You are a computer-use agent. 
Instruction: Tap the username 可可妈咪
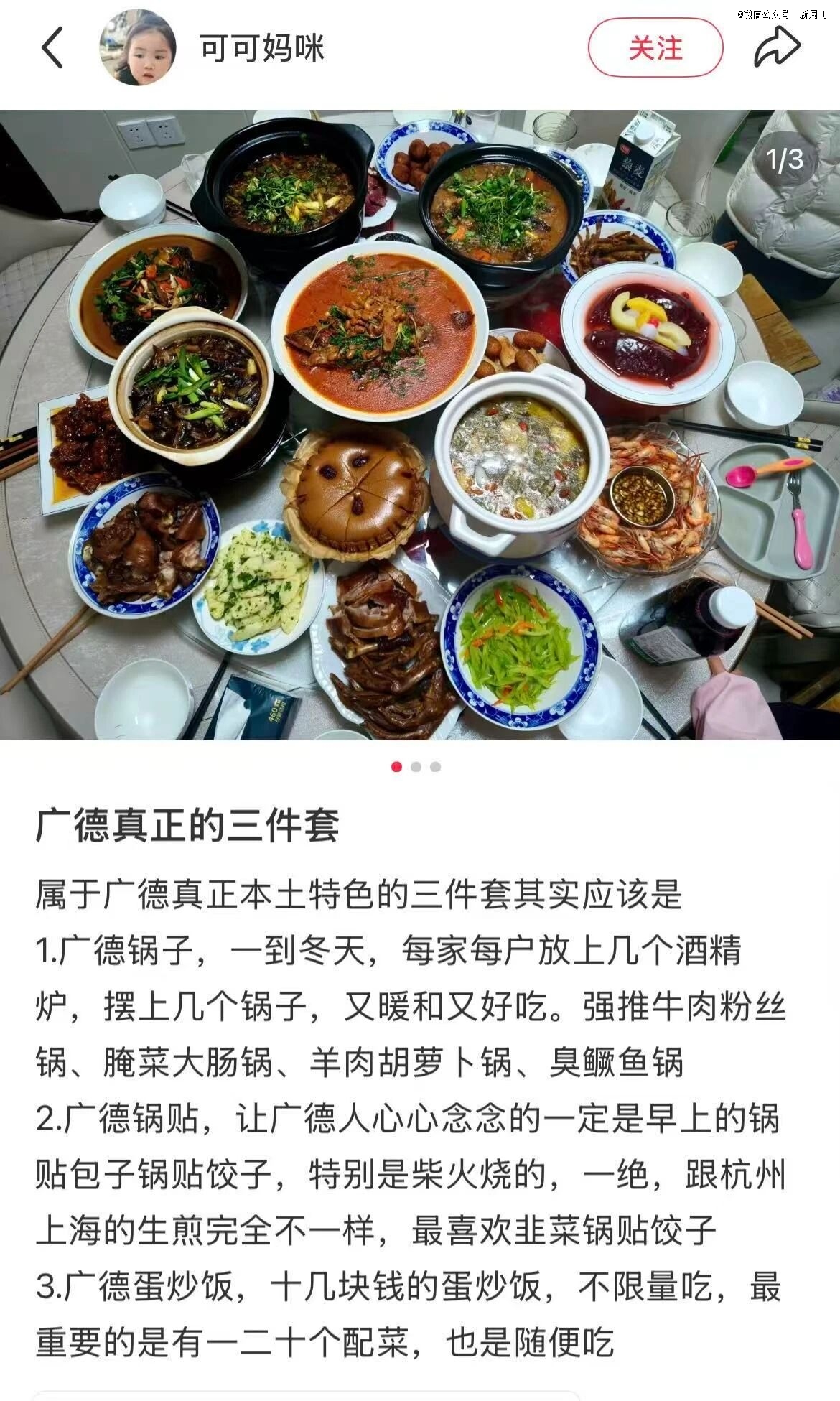[x=261, y=48]
